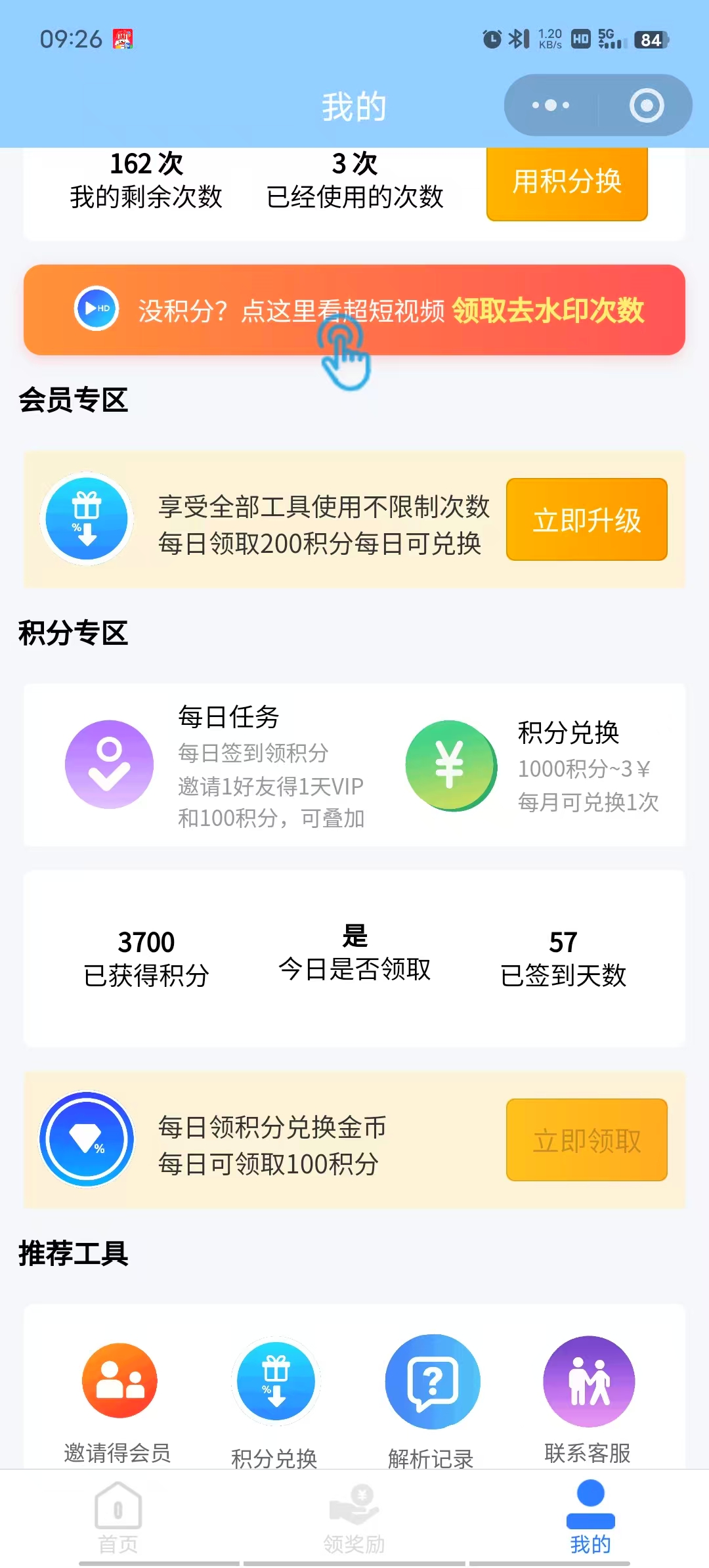Tap the purple 每日任务 sign-in icon
Viewport: 709px width, 1568px height.
[x=109, y=764]
